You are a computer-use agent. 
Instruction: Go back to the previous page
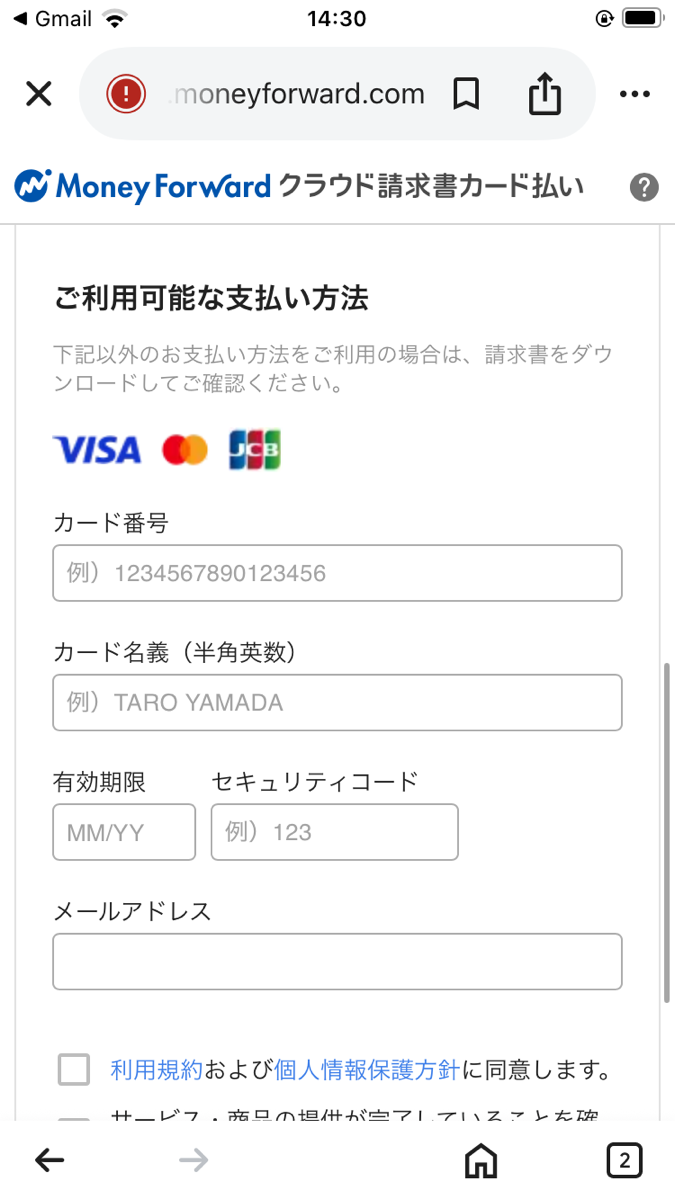click(49, 1160)
